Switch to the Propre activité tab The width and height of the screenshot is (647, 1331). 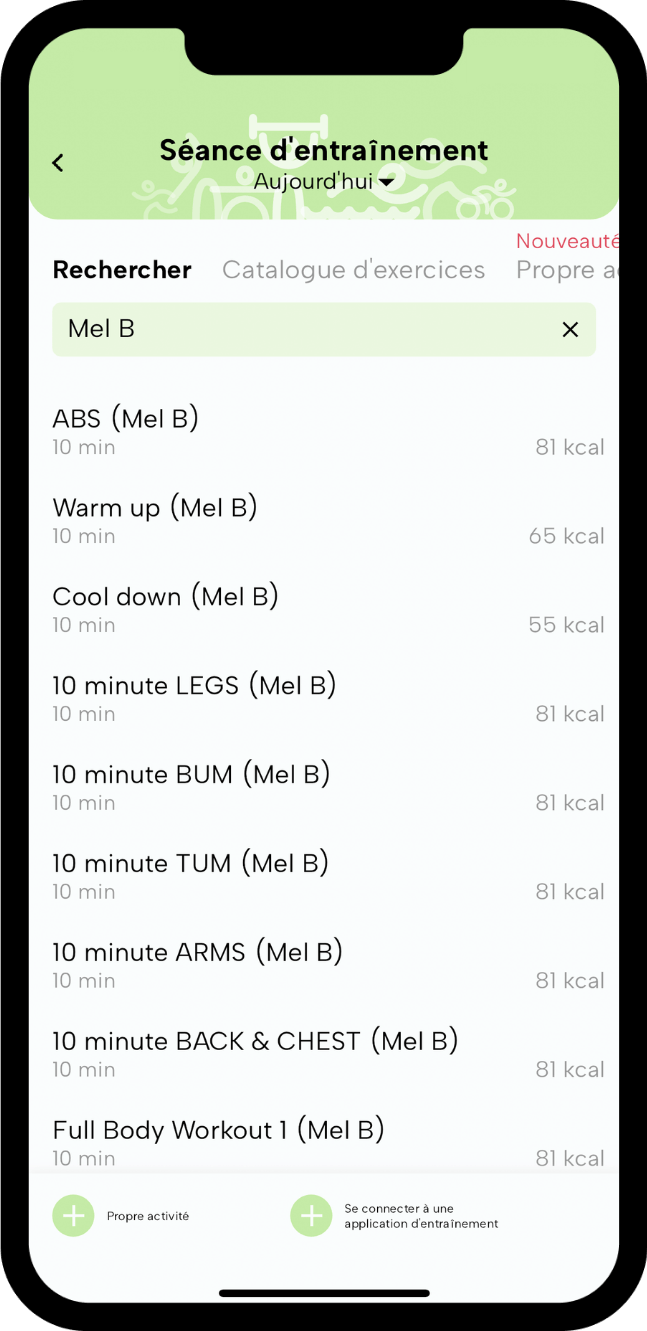(567, 270)
